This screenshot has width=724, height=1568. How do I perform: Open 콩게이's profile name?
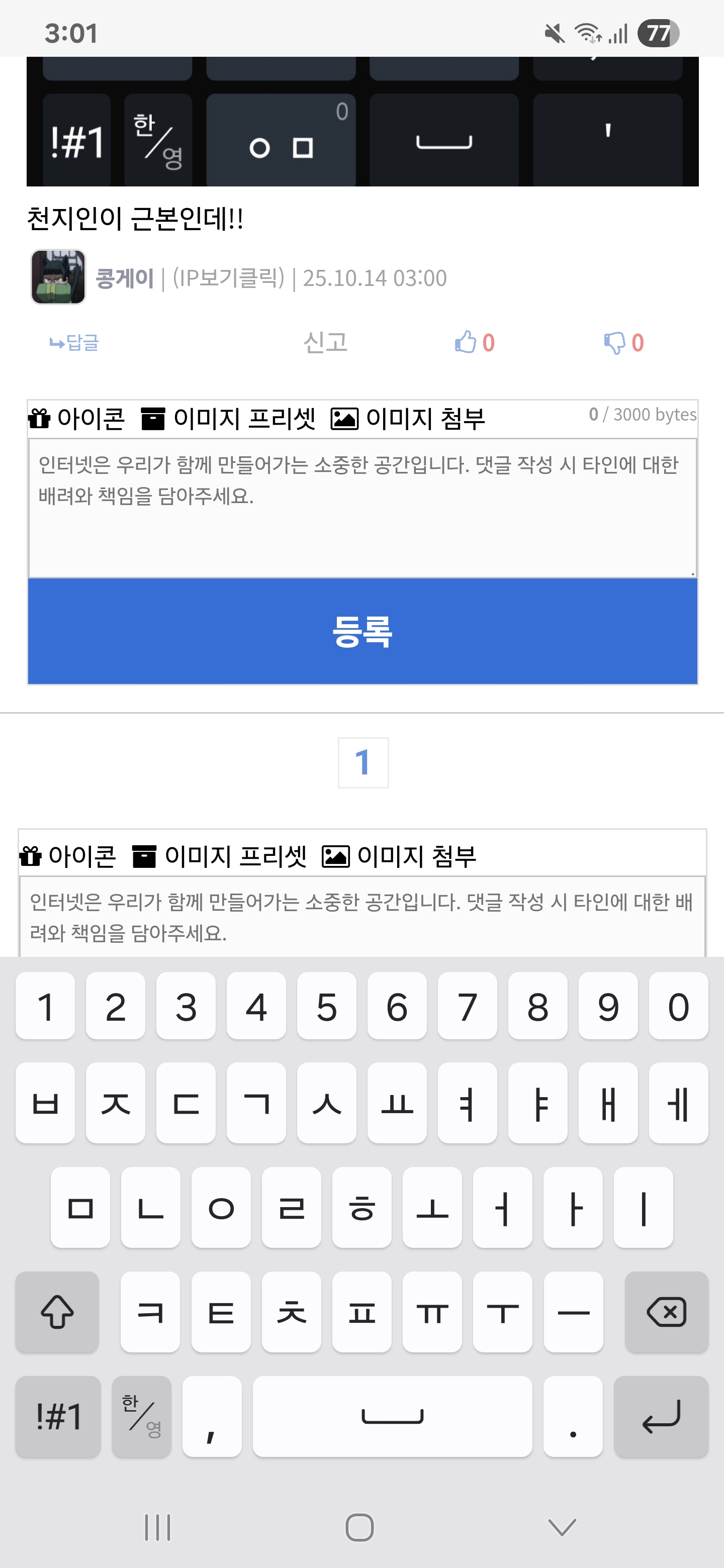(124, 278)
